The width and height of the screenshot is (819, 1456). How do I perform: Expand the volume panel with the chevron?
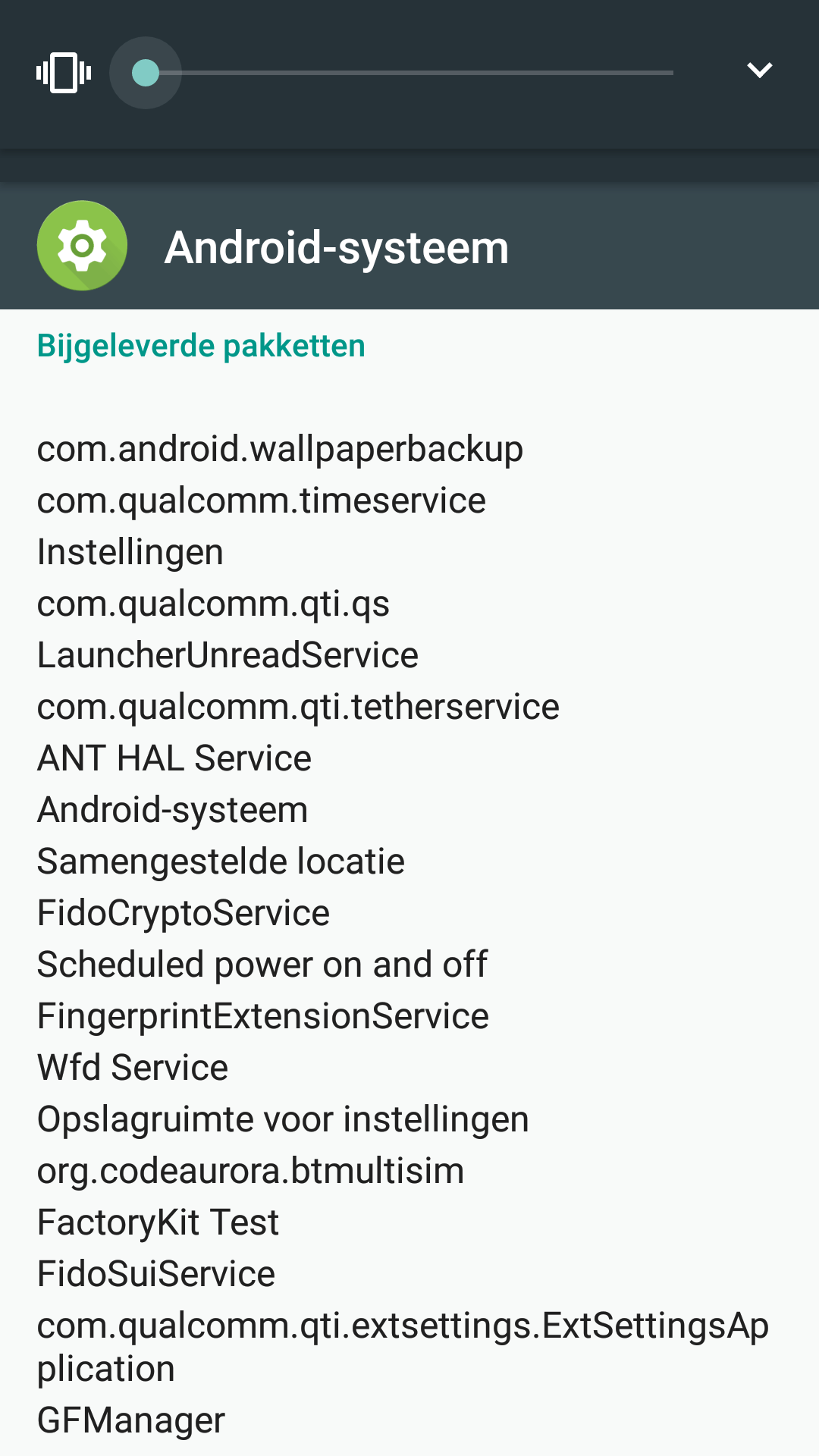pyautogui.click(x=759, y=71)
